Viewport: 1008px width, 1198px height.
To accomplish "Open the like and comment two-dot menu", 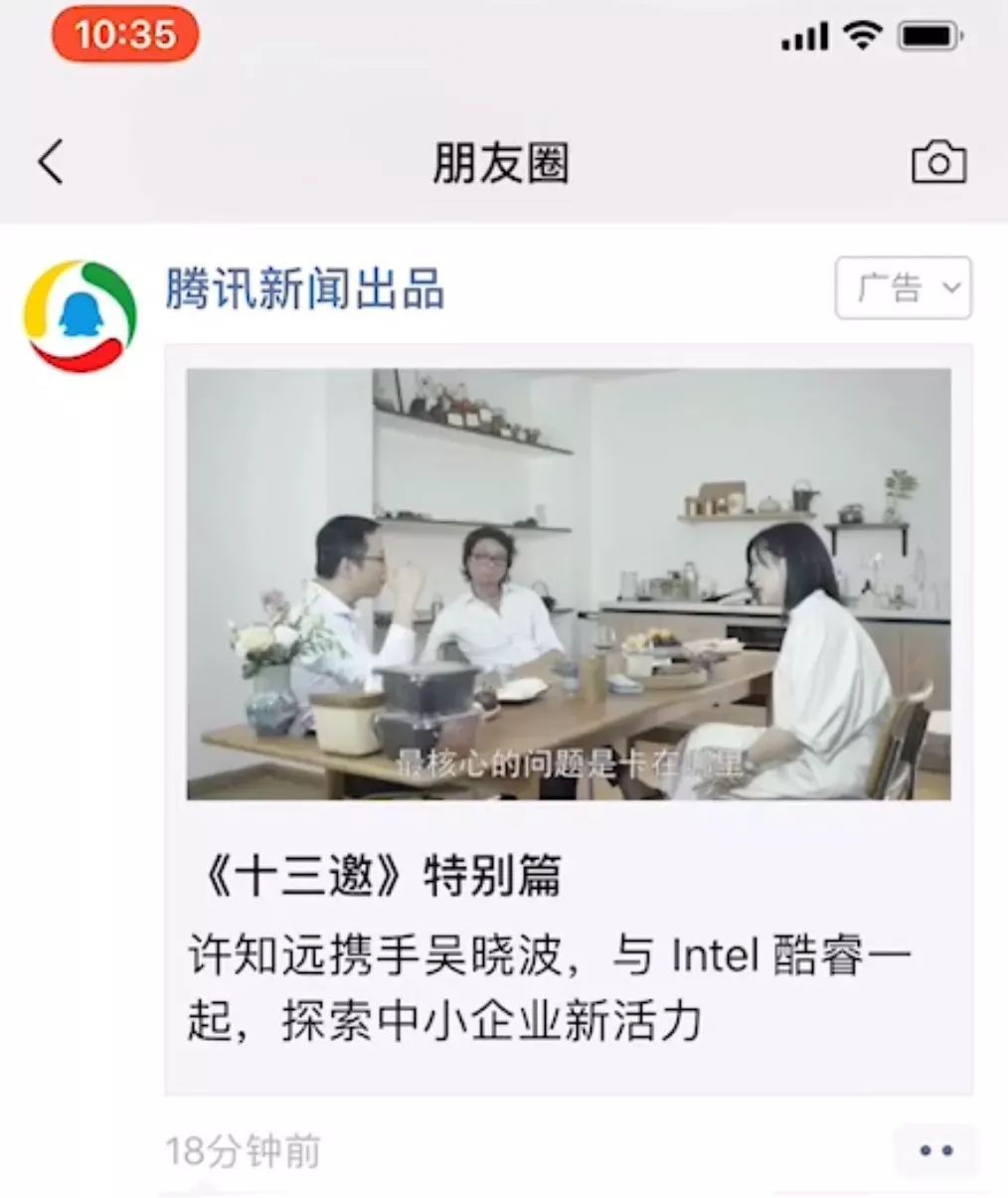I will pyautogui.click(x=935, y=1151).
